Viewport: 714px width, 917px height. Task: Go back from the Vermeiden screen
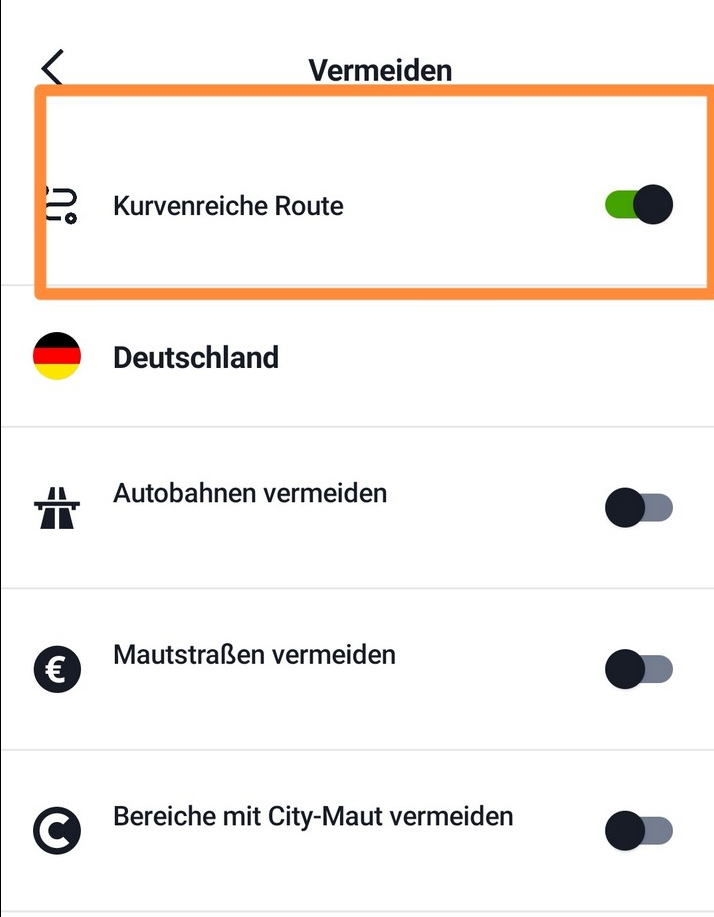pos(52,68)
